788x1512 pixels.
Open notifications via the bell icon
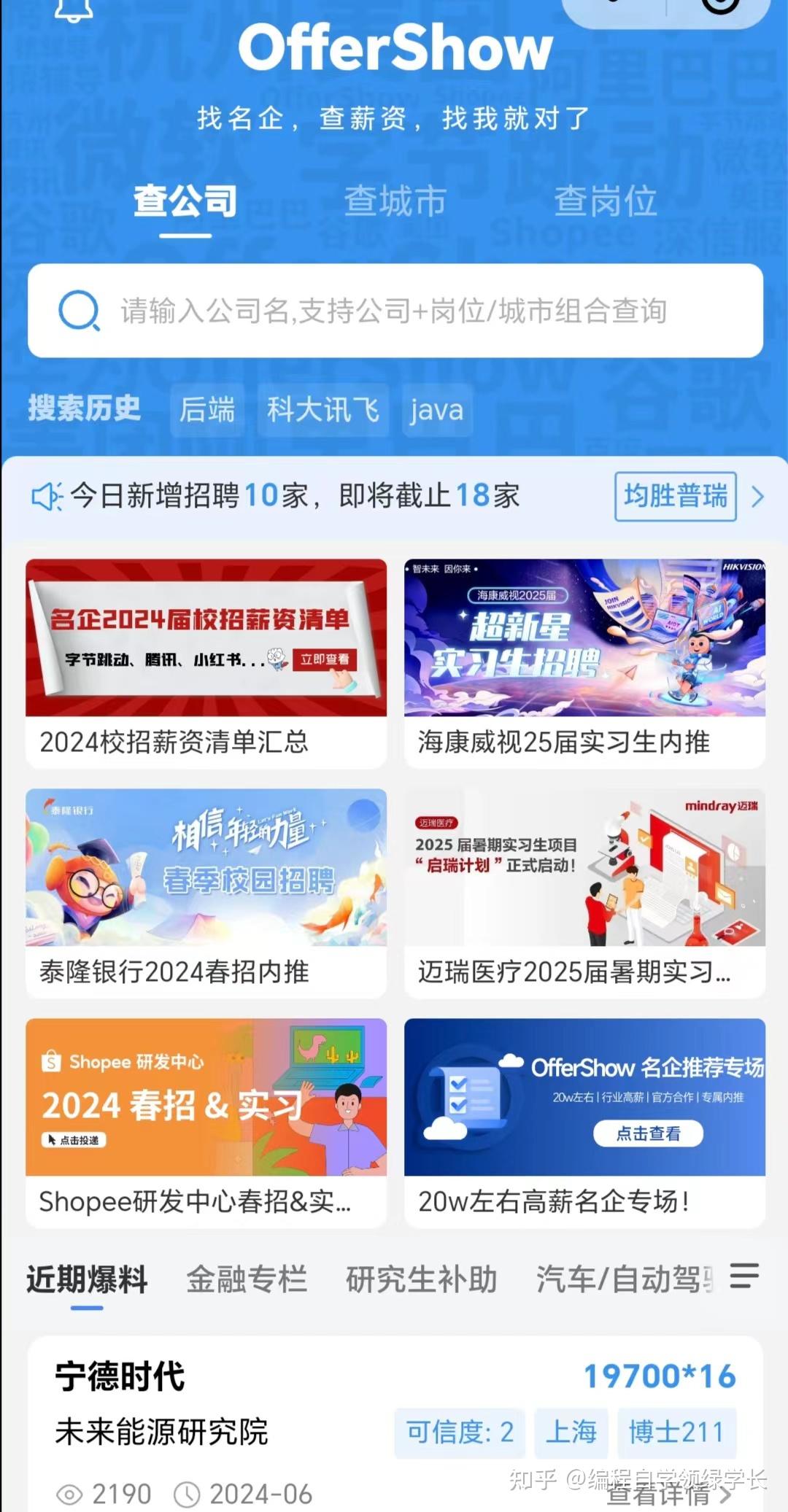click(73, 7)
